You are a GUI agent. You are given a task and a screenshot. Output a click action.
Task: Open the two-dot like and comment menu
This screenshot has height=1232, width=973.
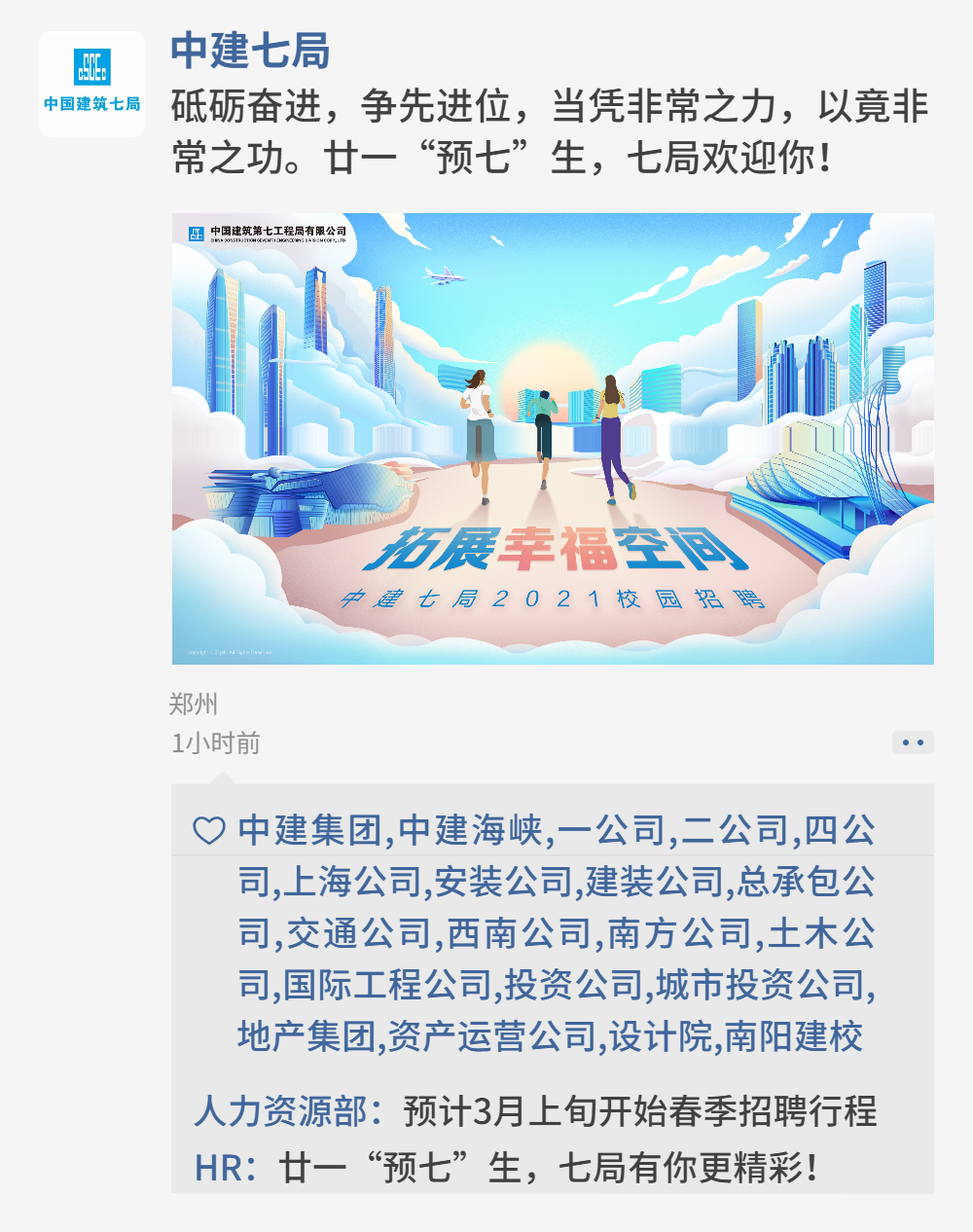pyautogui.click(x=912, y=743)
